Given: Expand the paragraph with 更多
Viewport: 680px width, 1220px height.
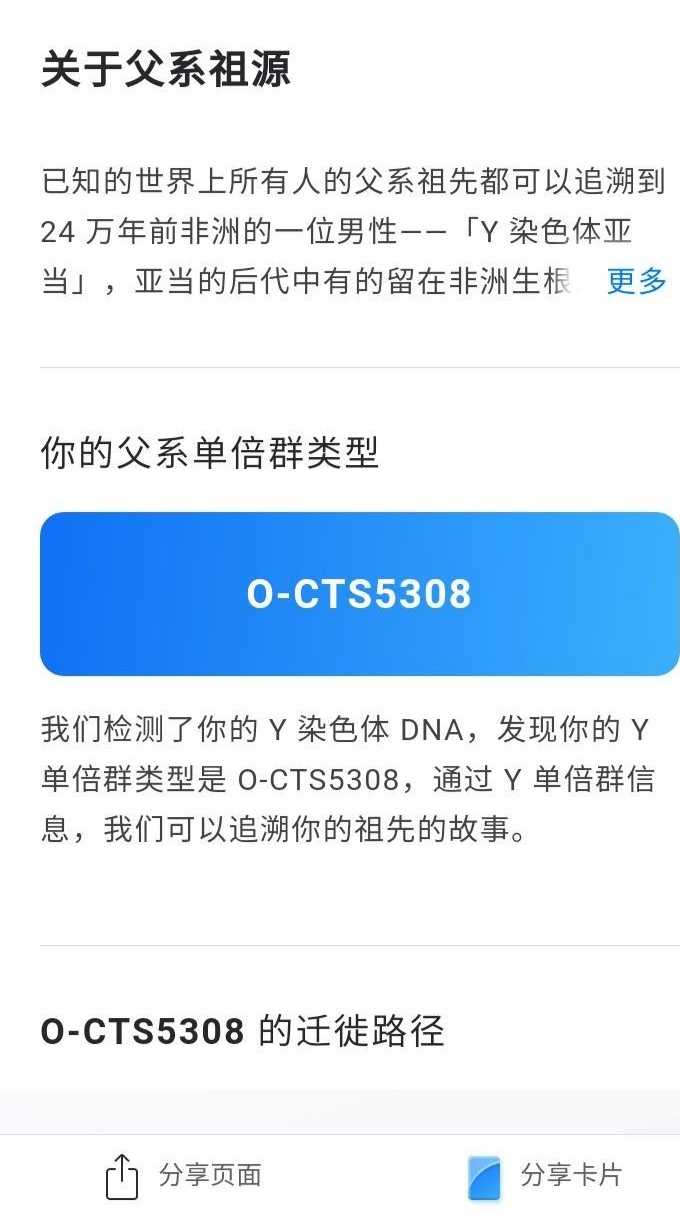Looking at the screenshot, I should tap(637, 281).
